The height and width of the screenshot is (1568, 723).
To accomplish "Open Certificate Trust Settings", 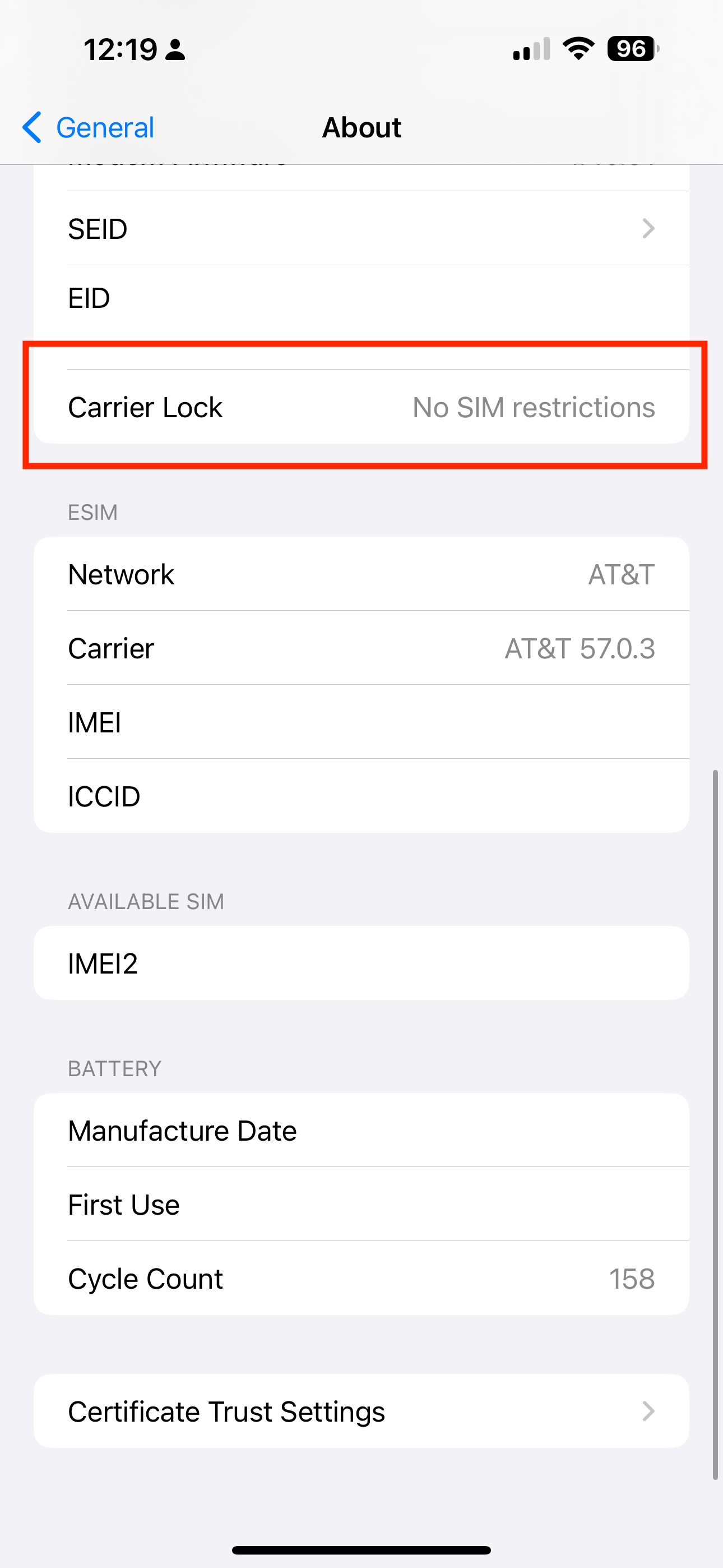I will pyautogui.click(x=360, y=1411).
